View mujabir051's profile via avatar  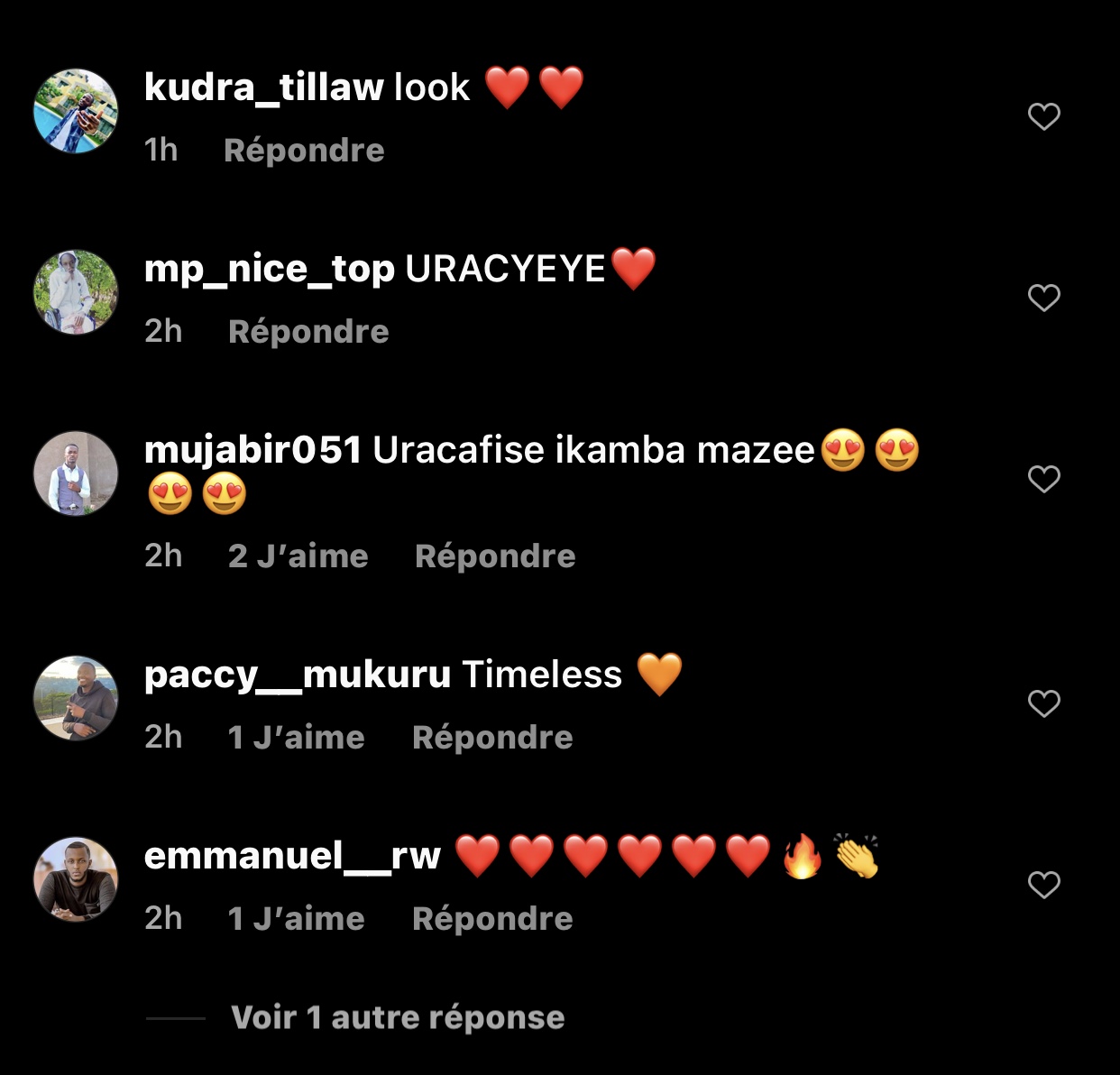point(76,473)
